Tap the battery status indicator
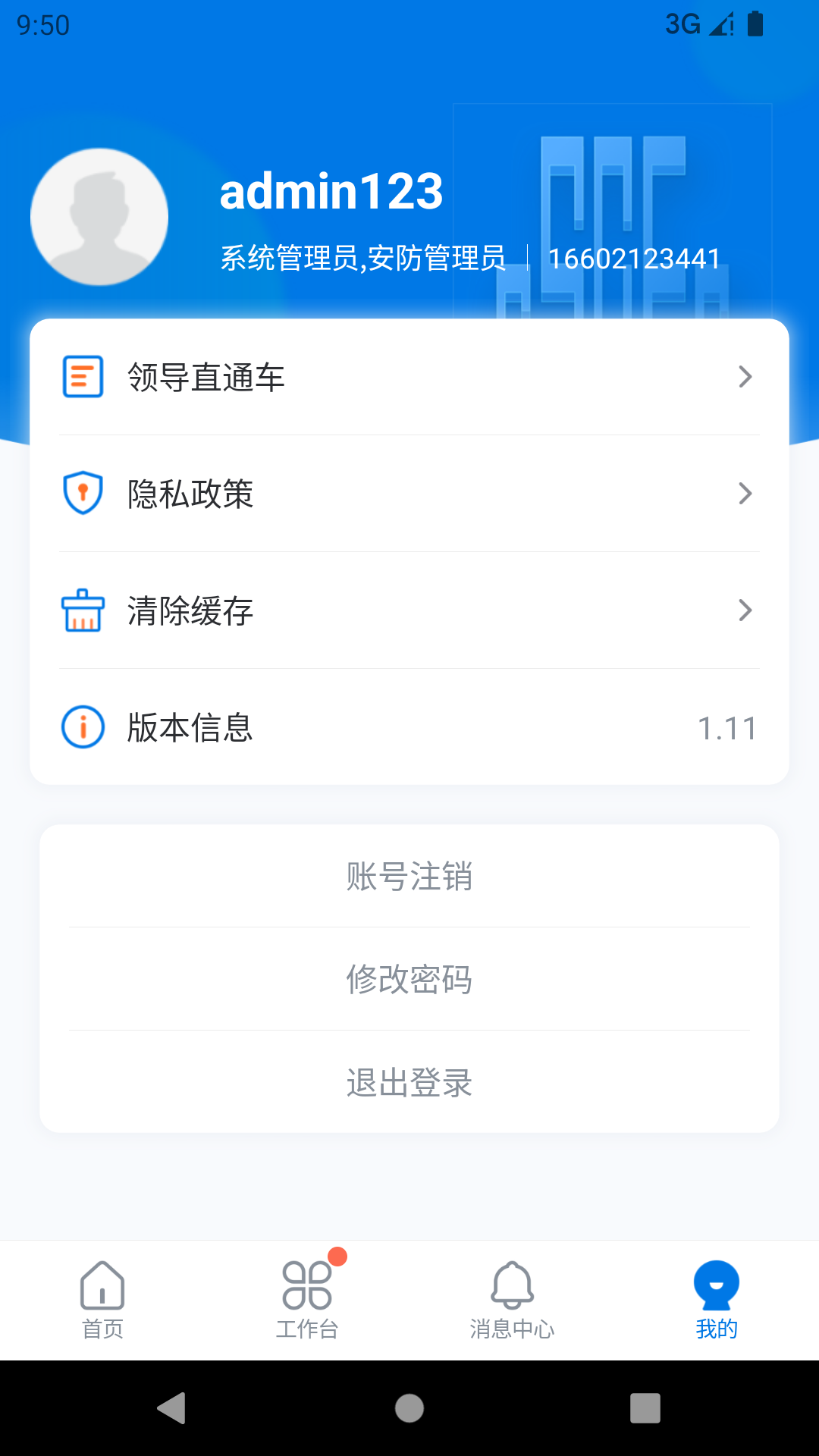Viewport: 819px width, 1456px height. (x=755, y=24)
